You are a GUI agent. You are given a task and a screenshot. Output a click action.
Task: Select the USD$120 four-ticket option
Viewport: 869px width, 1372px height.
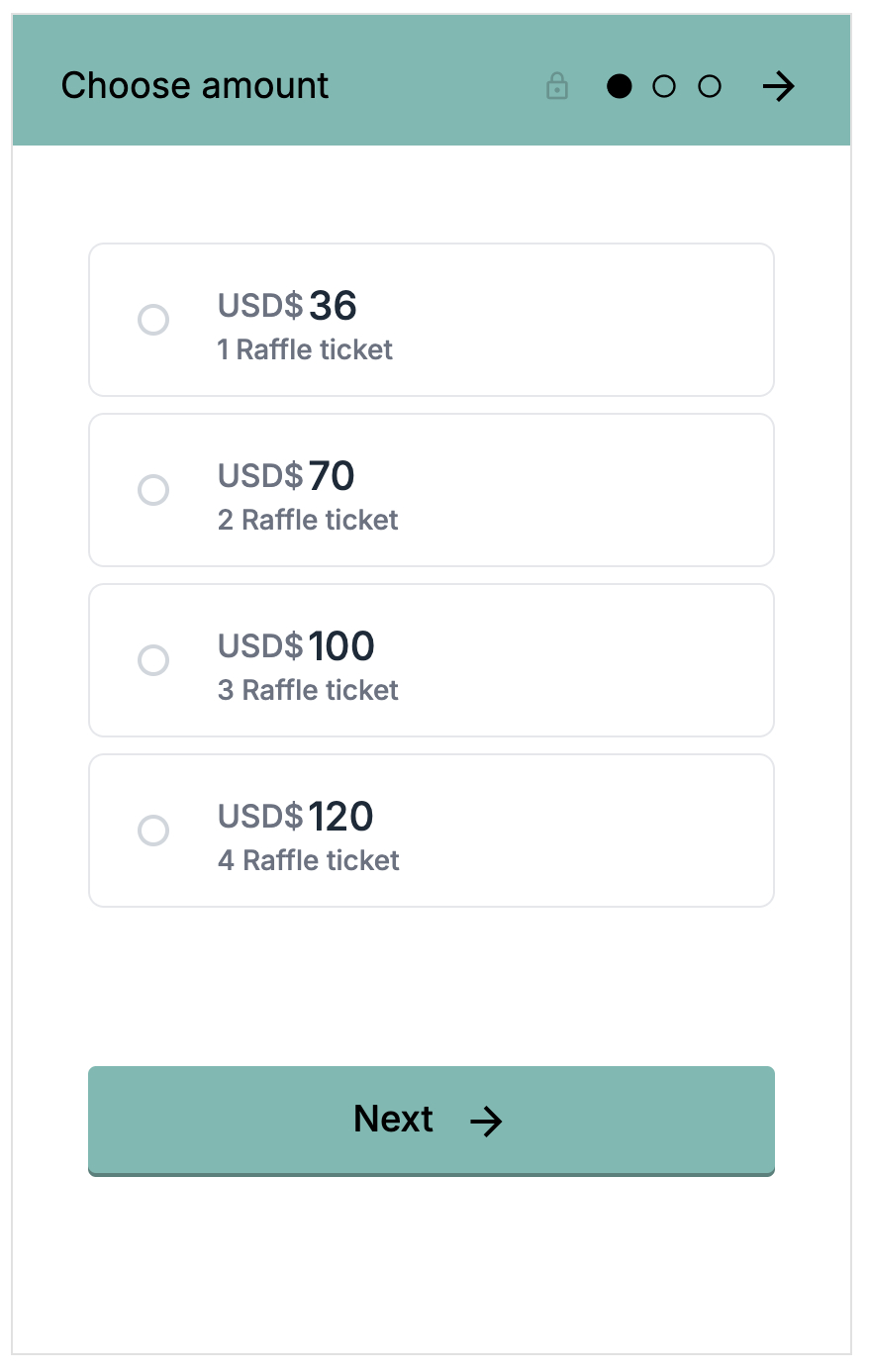coord(153,831)
